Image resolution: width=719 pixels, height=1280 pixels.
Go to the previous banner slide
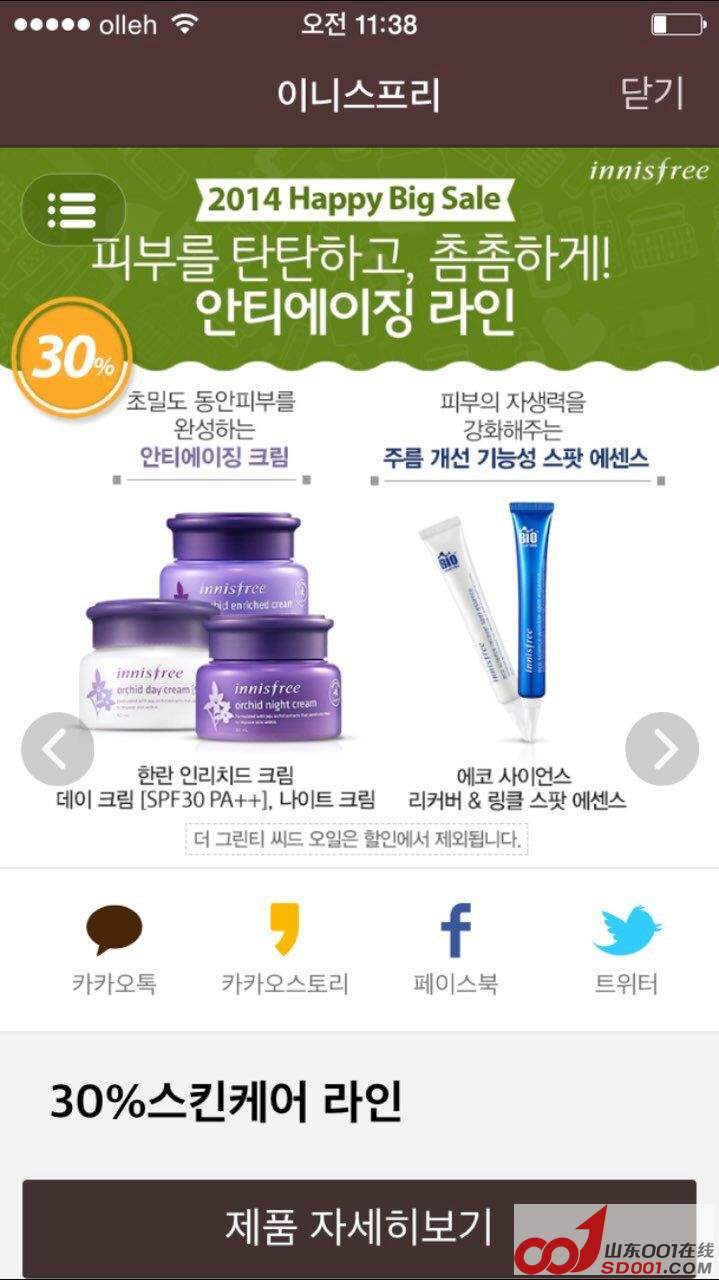[x=57, y=749]
